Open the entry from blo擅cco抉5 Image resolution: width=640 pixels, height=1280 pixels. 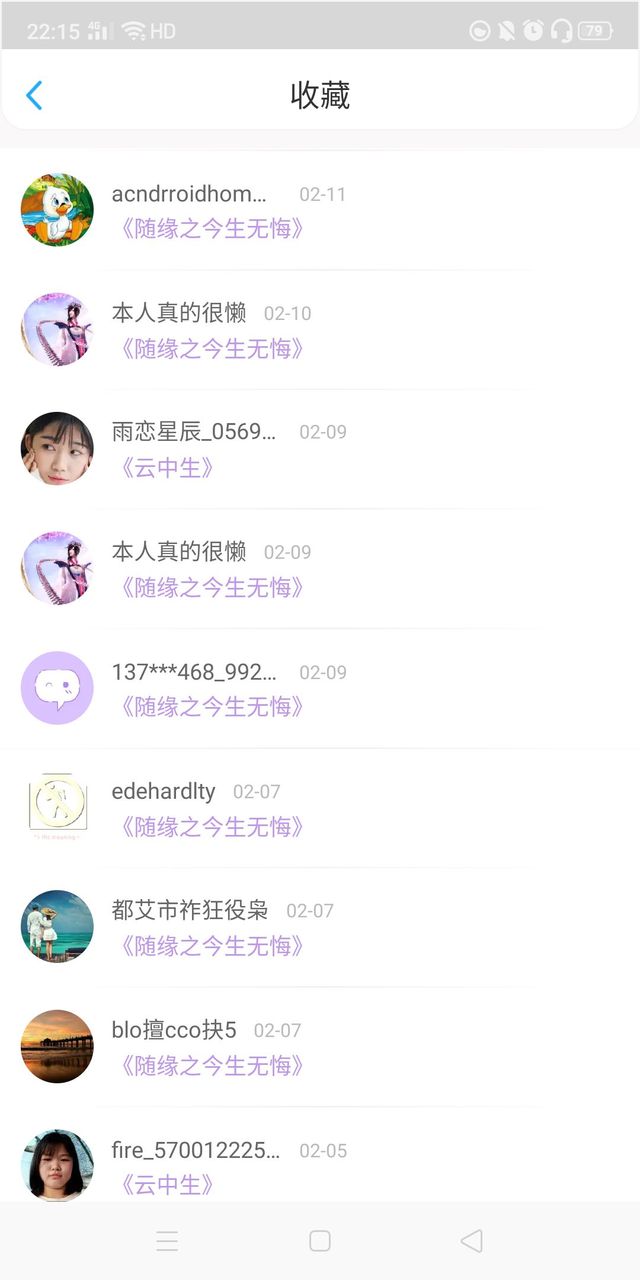coord(320,1047)
